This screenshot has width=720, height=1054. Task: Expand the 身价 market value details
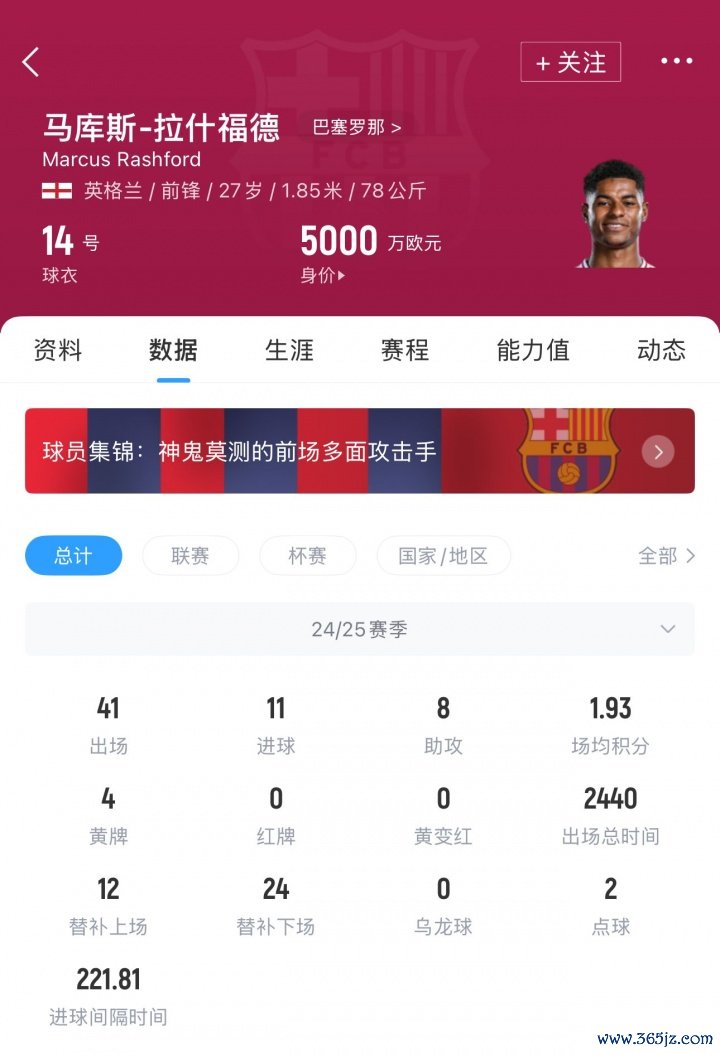point(323,275)
